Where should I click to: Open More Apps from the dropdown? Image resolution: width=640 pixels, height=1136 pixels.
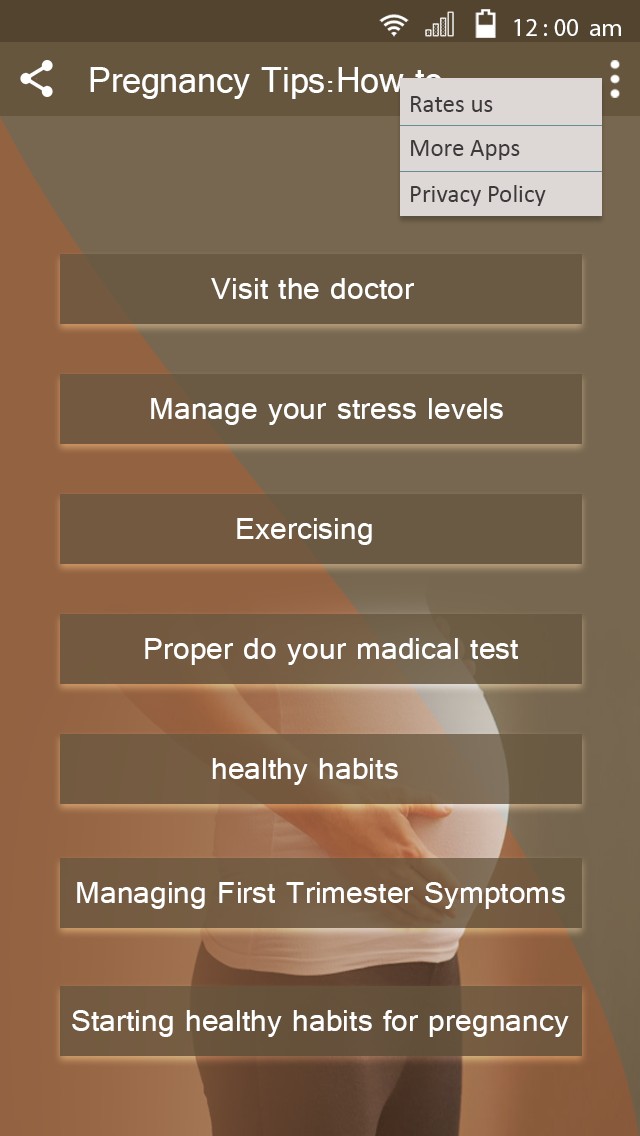pyautogui.click(x=500, y=149)
